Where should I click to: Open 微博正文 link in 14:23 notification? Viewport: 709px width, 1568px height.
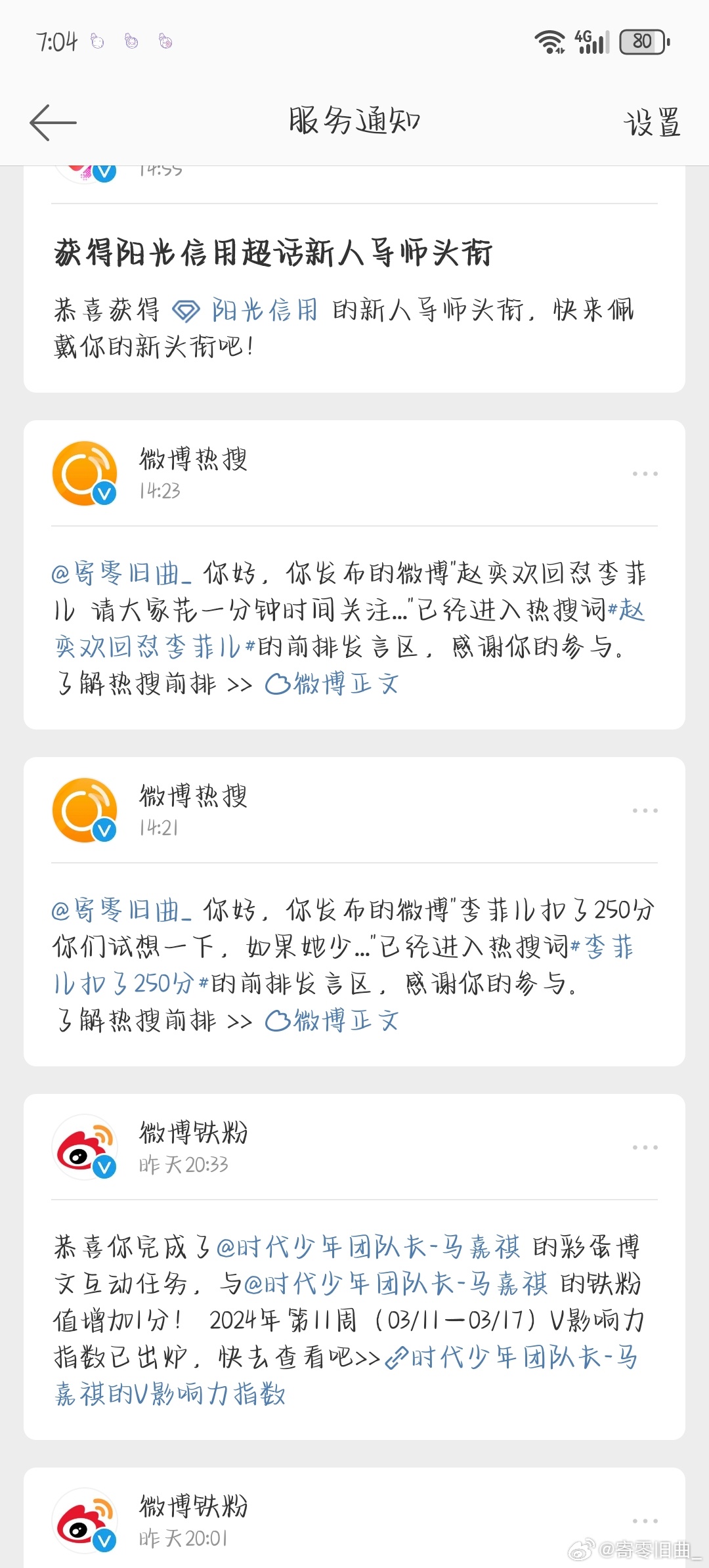332,684
